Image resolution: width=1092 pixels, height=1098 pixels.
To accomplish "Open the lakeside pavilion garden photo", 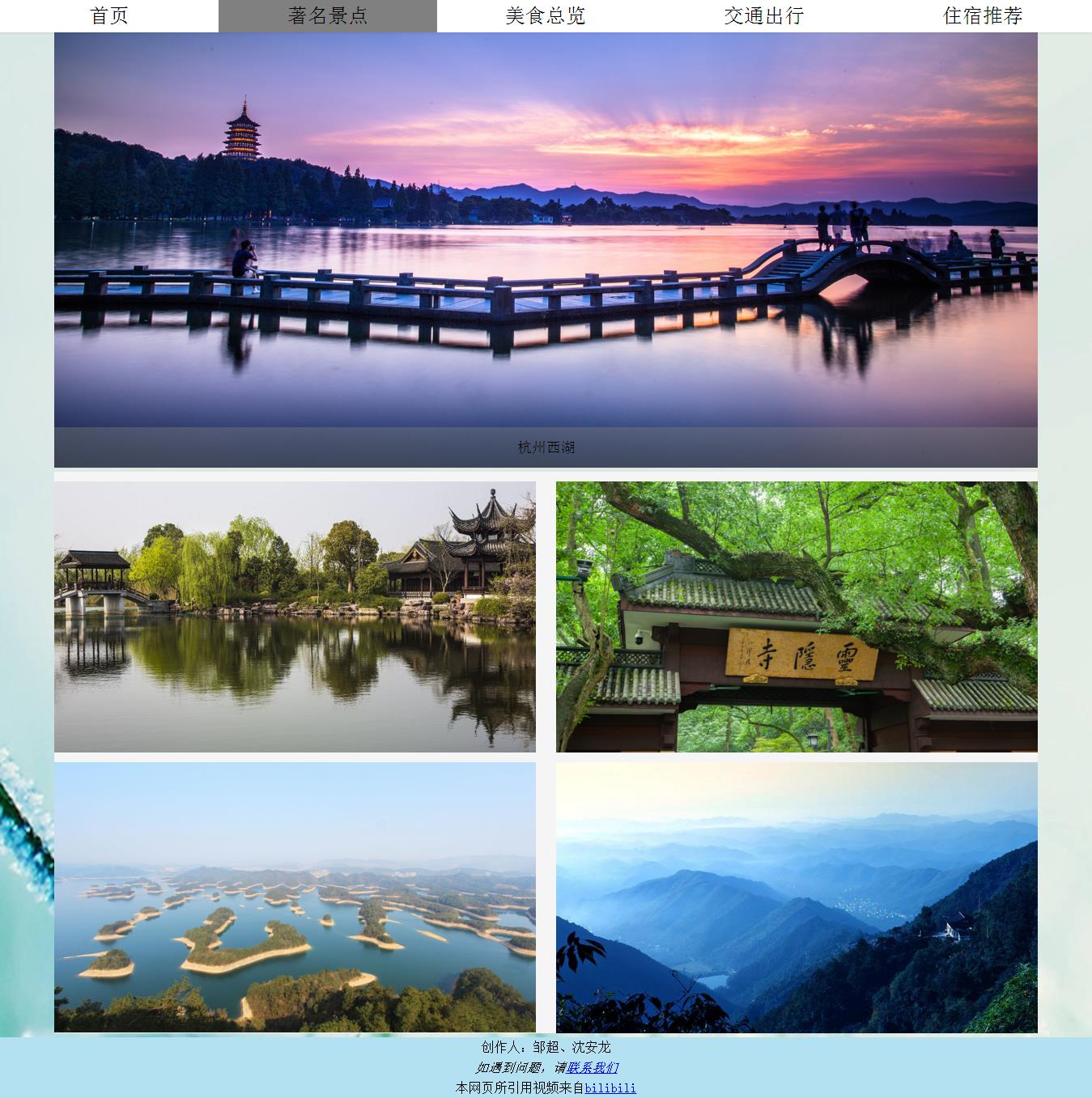I will click(x=295, y=617).
